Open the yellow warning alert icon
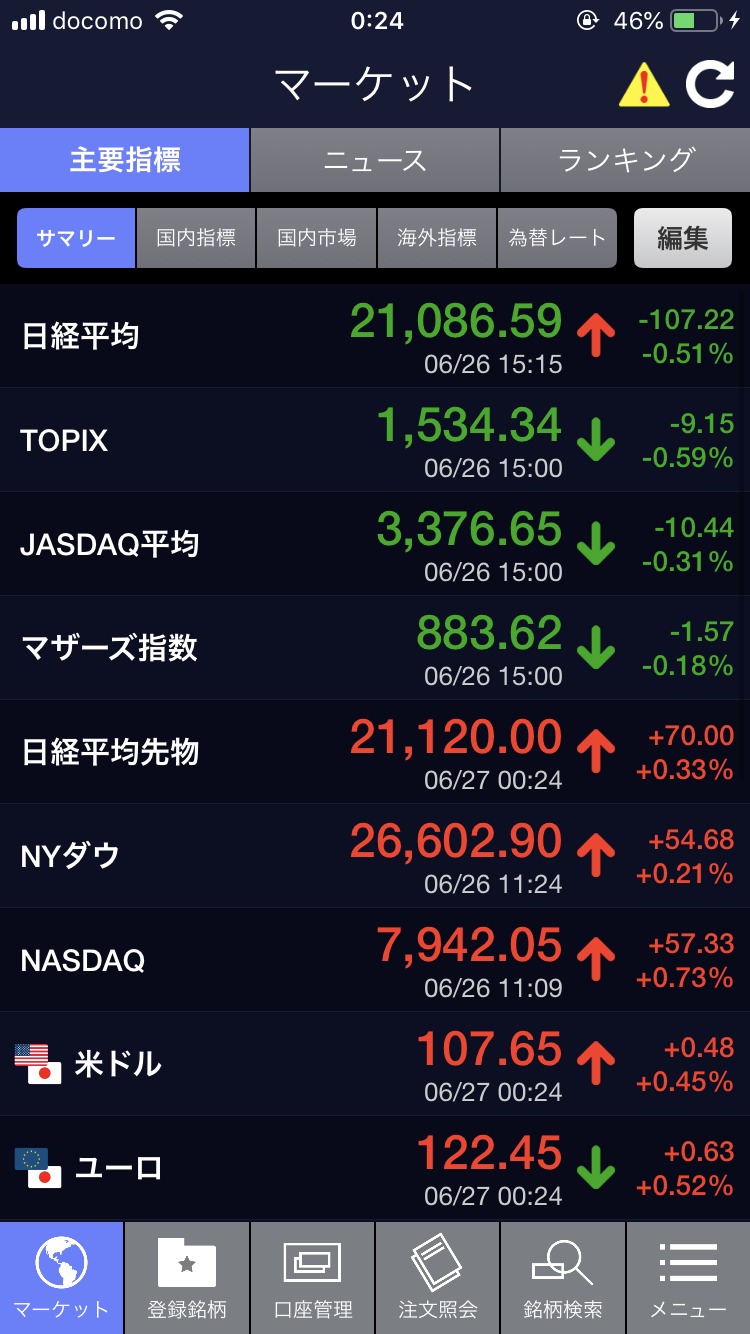The image size is (750, 1334). (x=644, y=85)
